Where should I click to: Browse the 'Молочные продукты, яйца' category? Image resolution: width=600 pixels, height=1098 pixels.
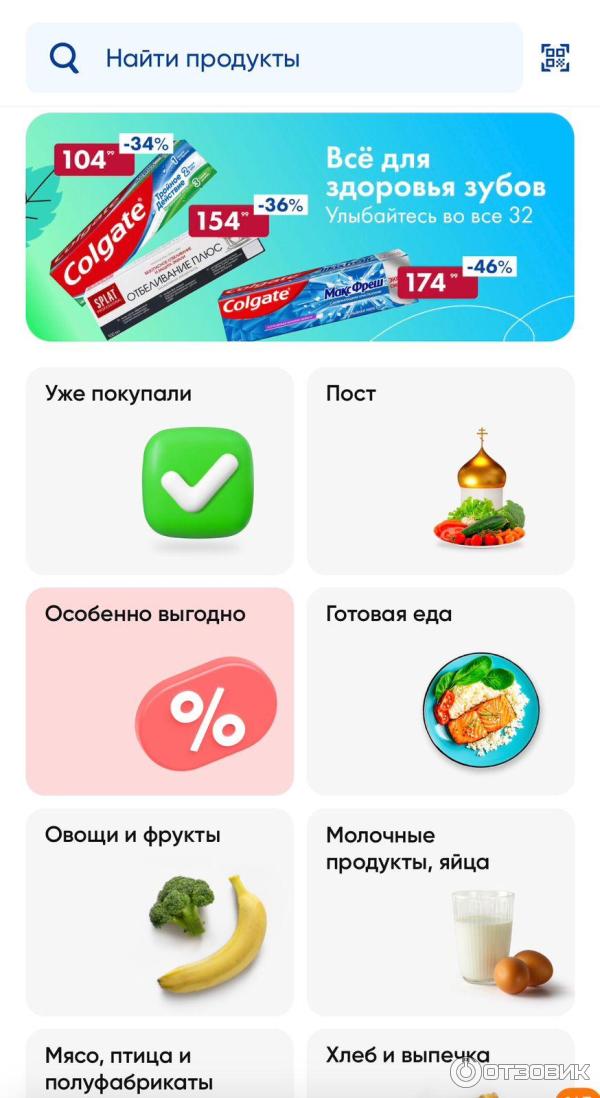pos(440,911)
